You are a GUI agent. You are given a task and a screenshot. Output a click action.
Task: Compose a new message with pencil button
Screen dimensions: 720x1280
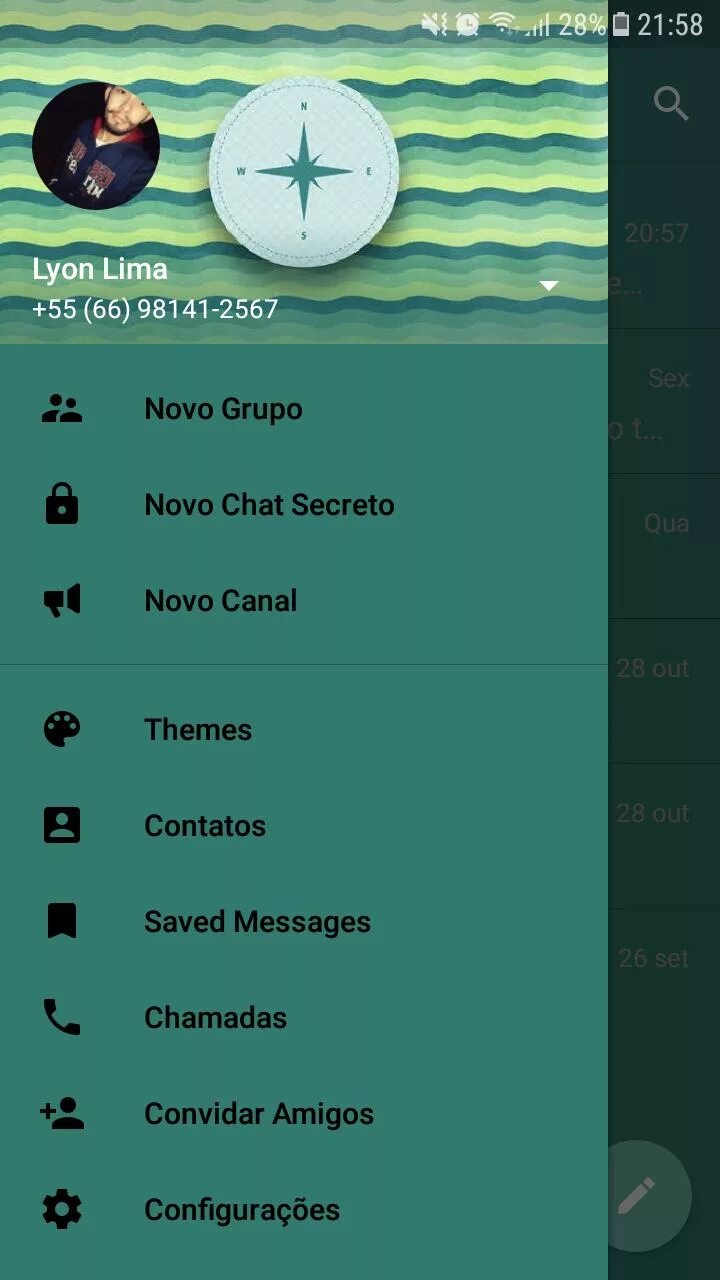(x=635, y=1196)
